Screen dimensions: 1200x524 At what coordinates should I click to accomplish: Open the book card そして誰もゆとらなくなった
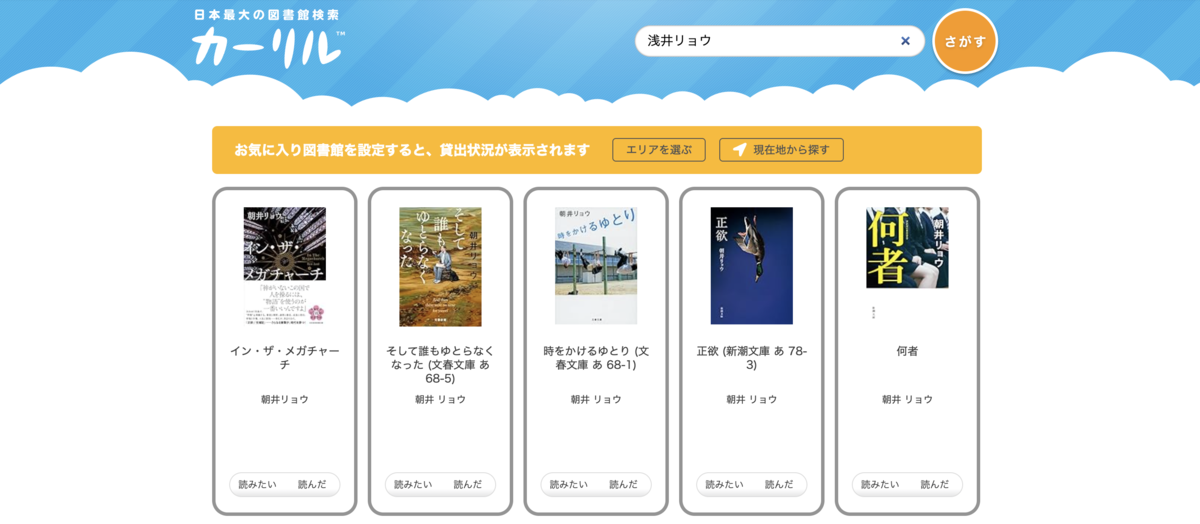point(440,351)
